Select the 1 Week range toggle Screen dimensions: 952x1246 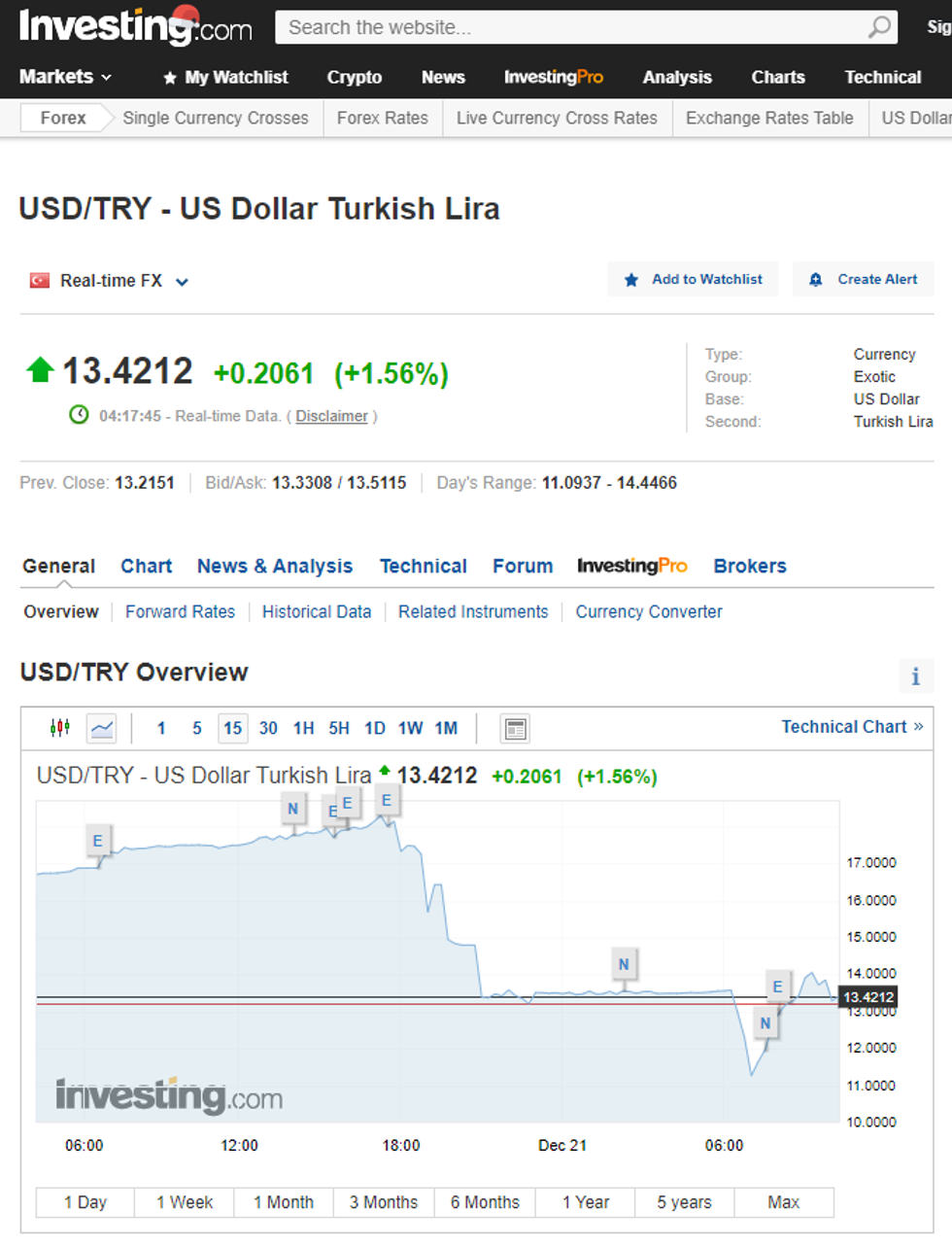tap(184, 1202)
